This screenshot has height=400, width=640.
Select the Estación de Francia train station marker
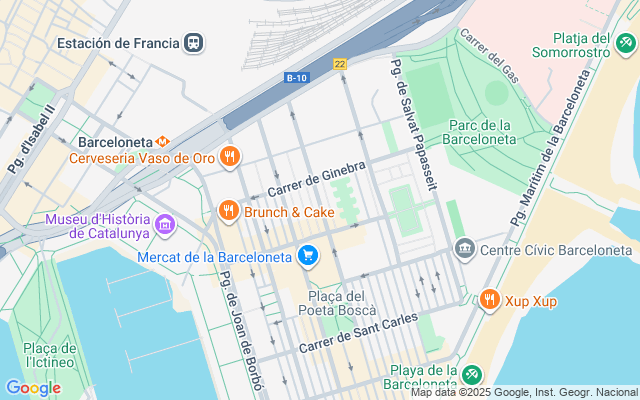tap(194, 43)
